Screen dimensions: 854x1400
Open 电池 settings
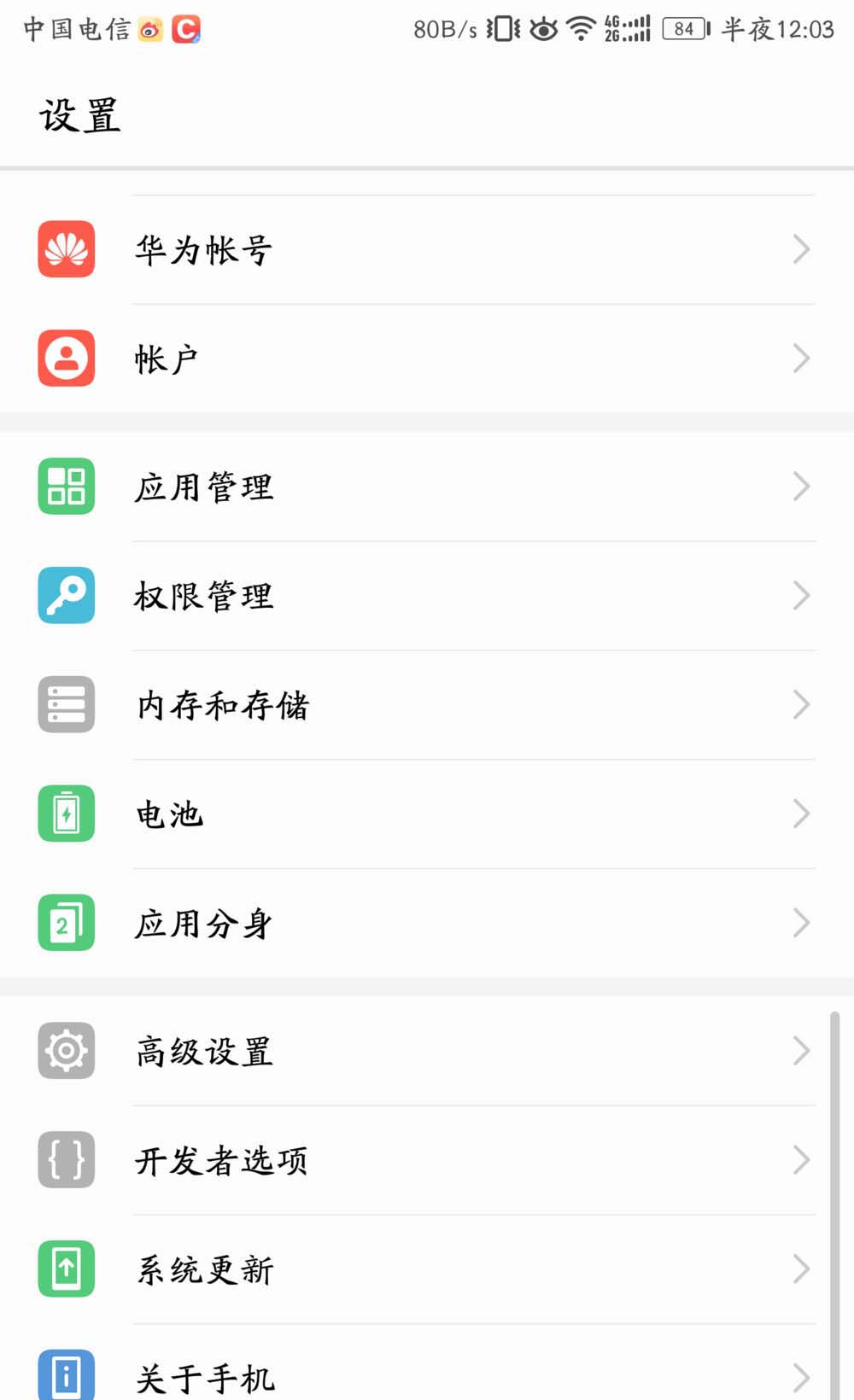427,814
